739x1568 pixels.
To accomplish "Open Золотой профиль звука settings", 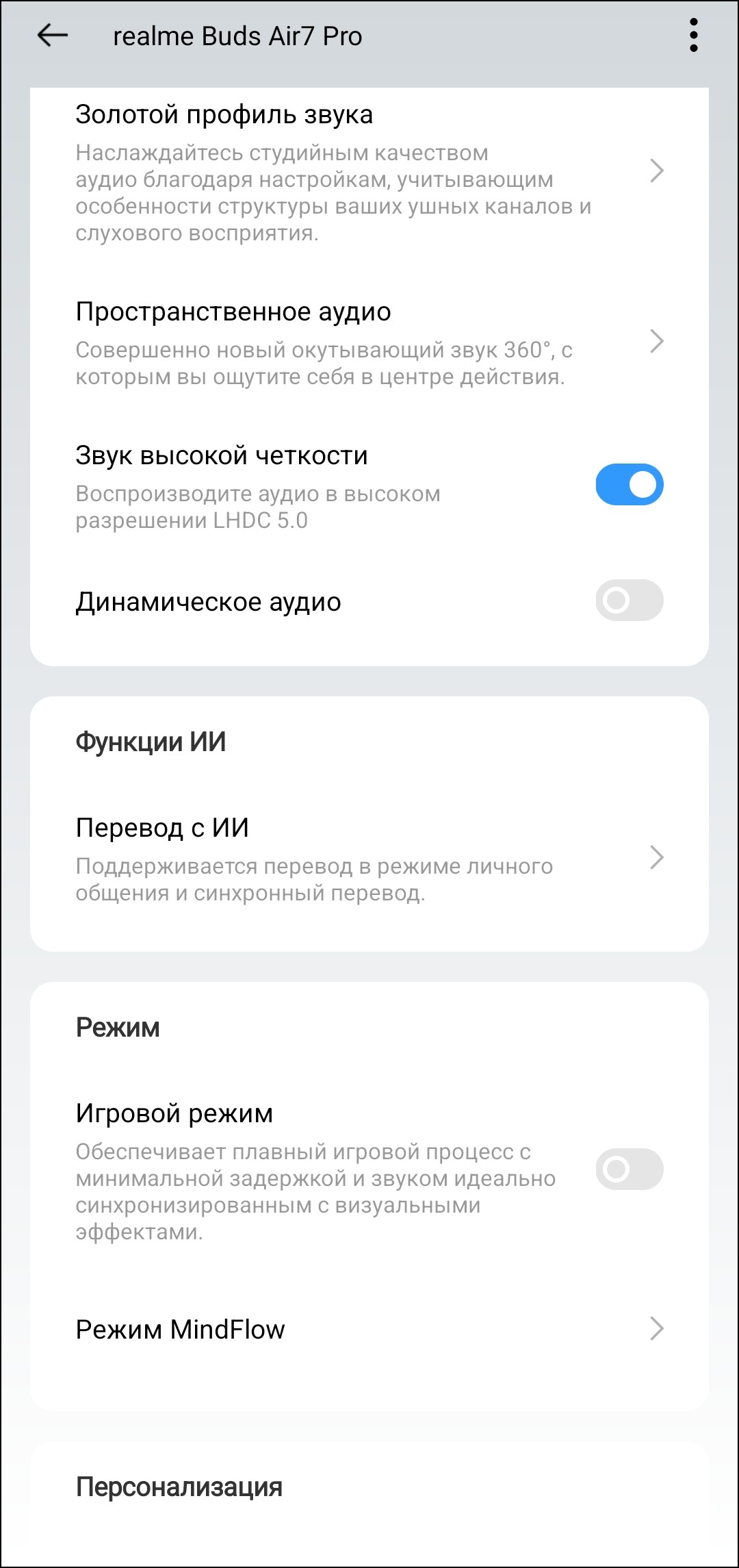I will tap(369, 171).
